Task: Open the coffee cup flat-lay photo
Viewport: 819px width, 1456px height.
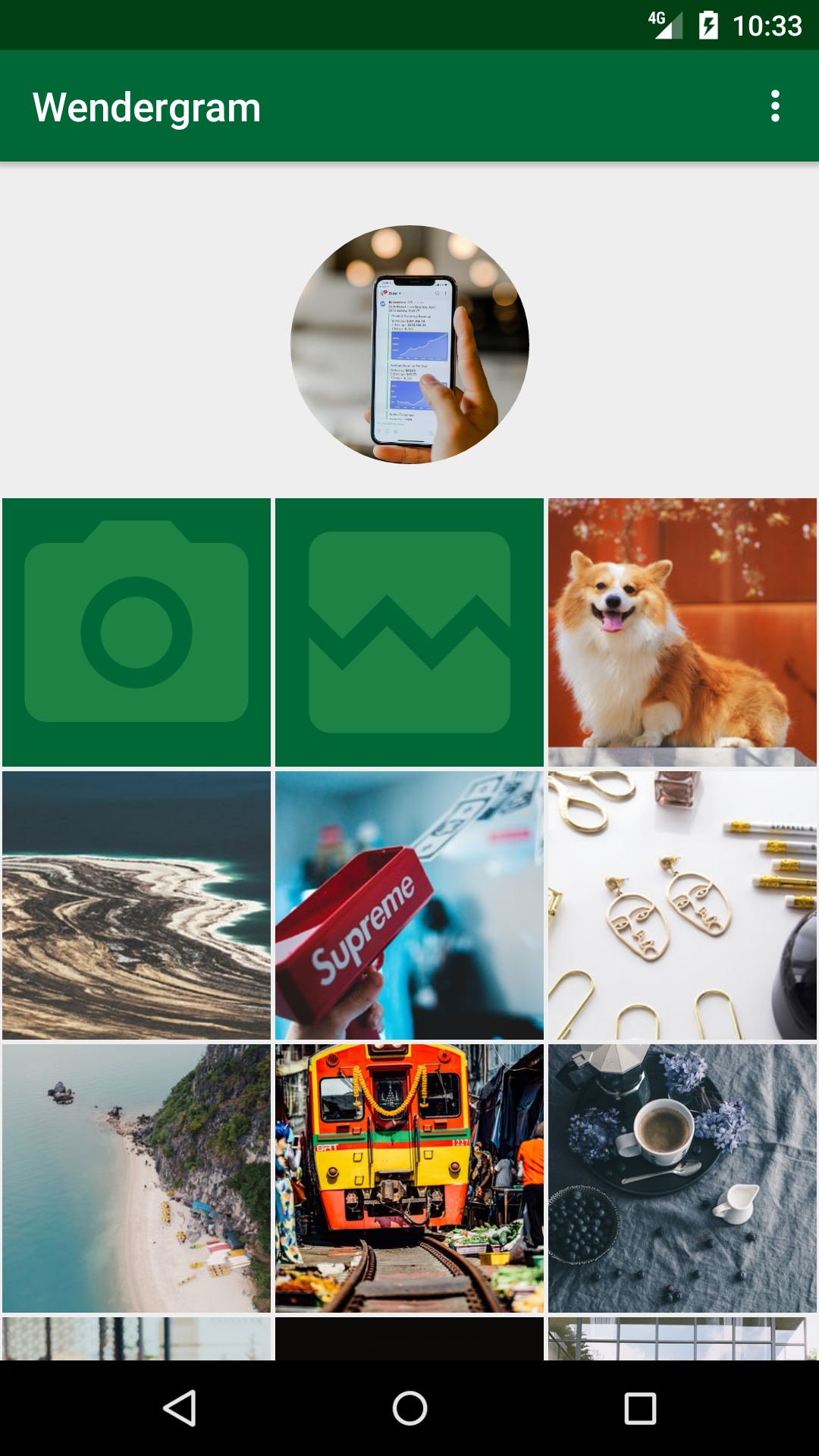Action: [682, 1178]
